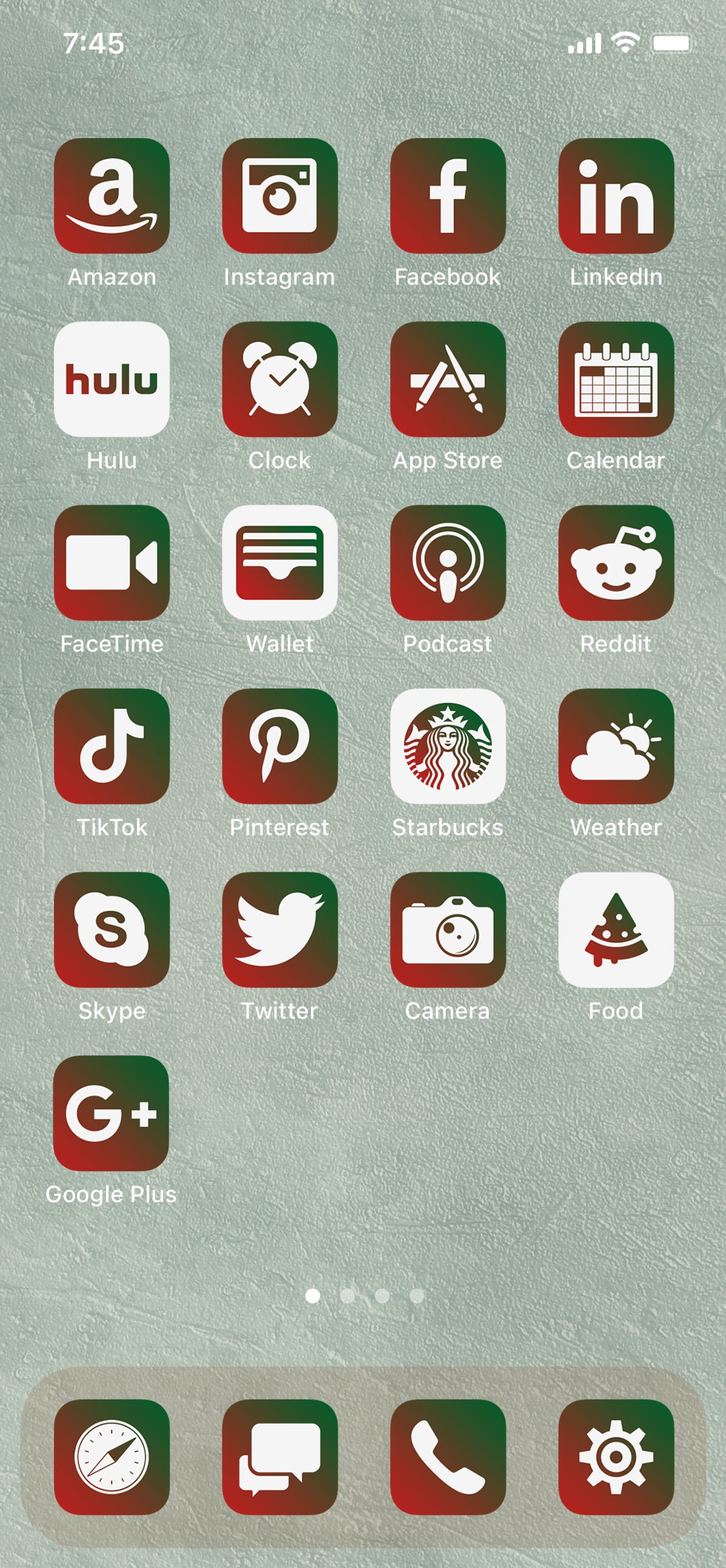The width and height of the screenshot is (726, 1568).
Task: Open the Safari compass icon in dock
Action: [x=112, y=1457]
